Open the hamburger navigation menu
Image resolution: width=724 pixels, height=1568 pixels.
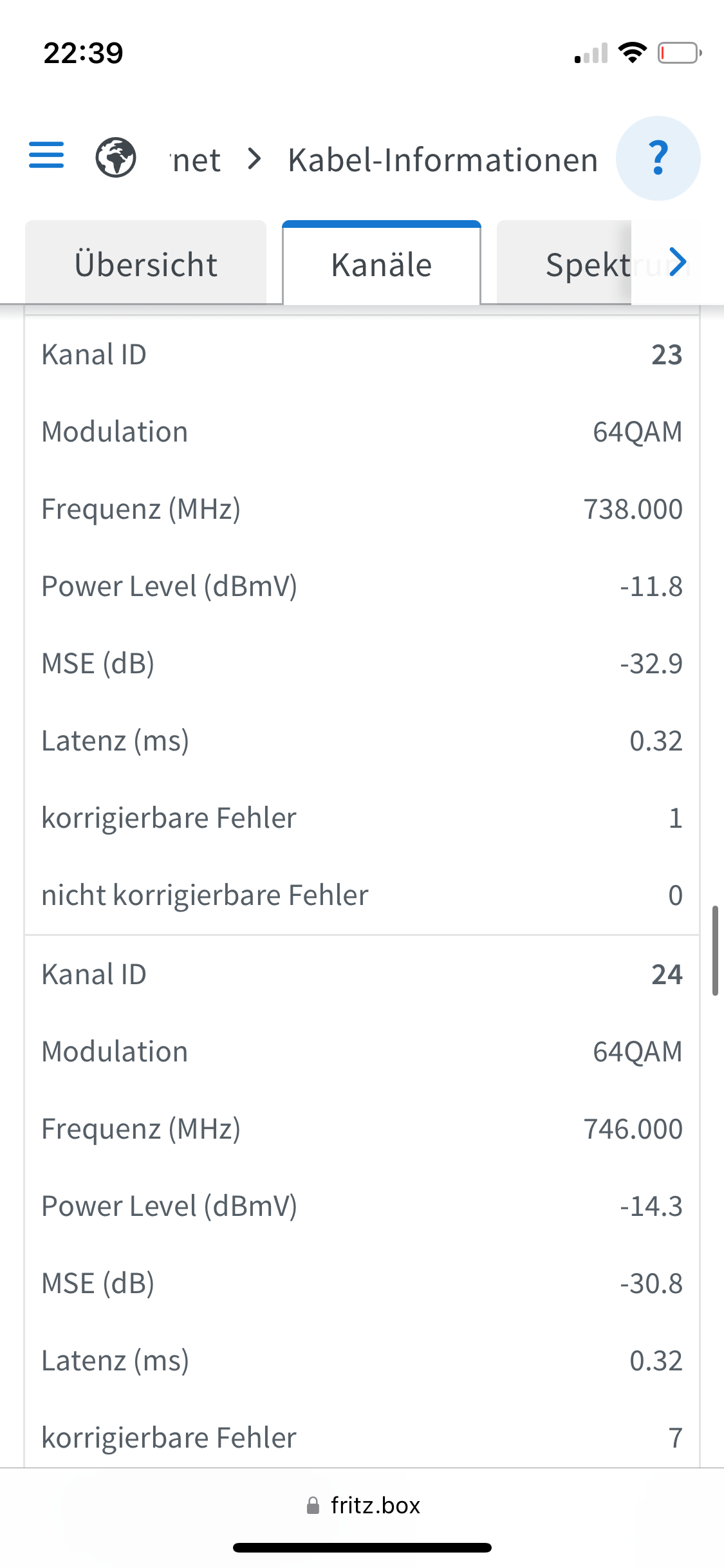click(46, 155)
